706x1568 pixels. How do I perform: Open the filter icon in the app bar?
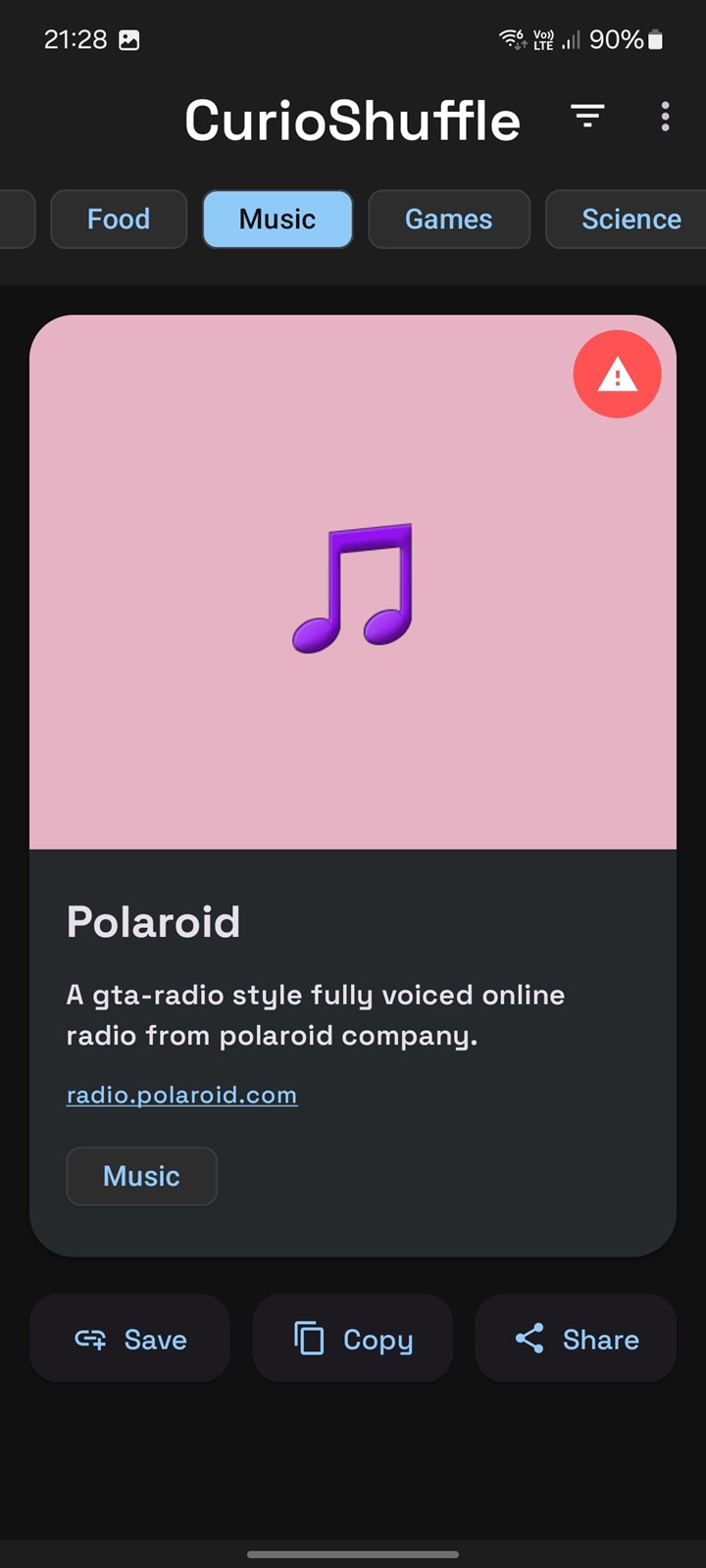tap(587, 117)
